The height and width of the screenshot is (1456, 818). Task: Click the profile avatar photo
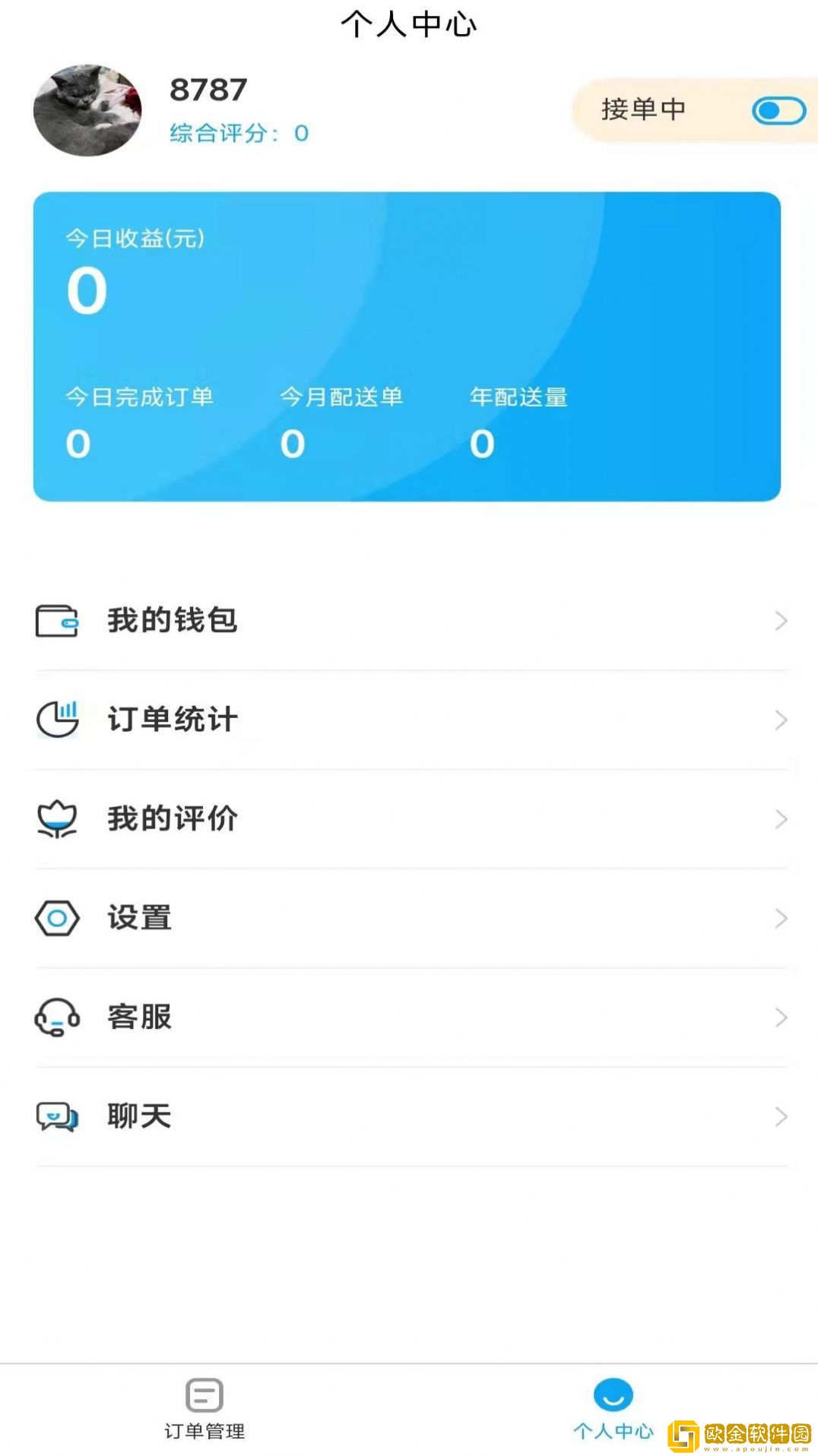point(87,109)
